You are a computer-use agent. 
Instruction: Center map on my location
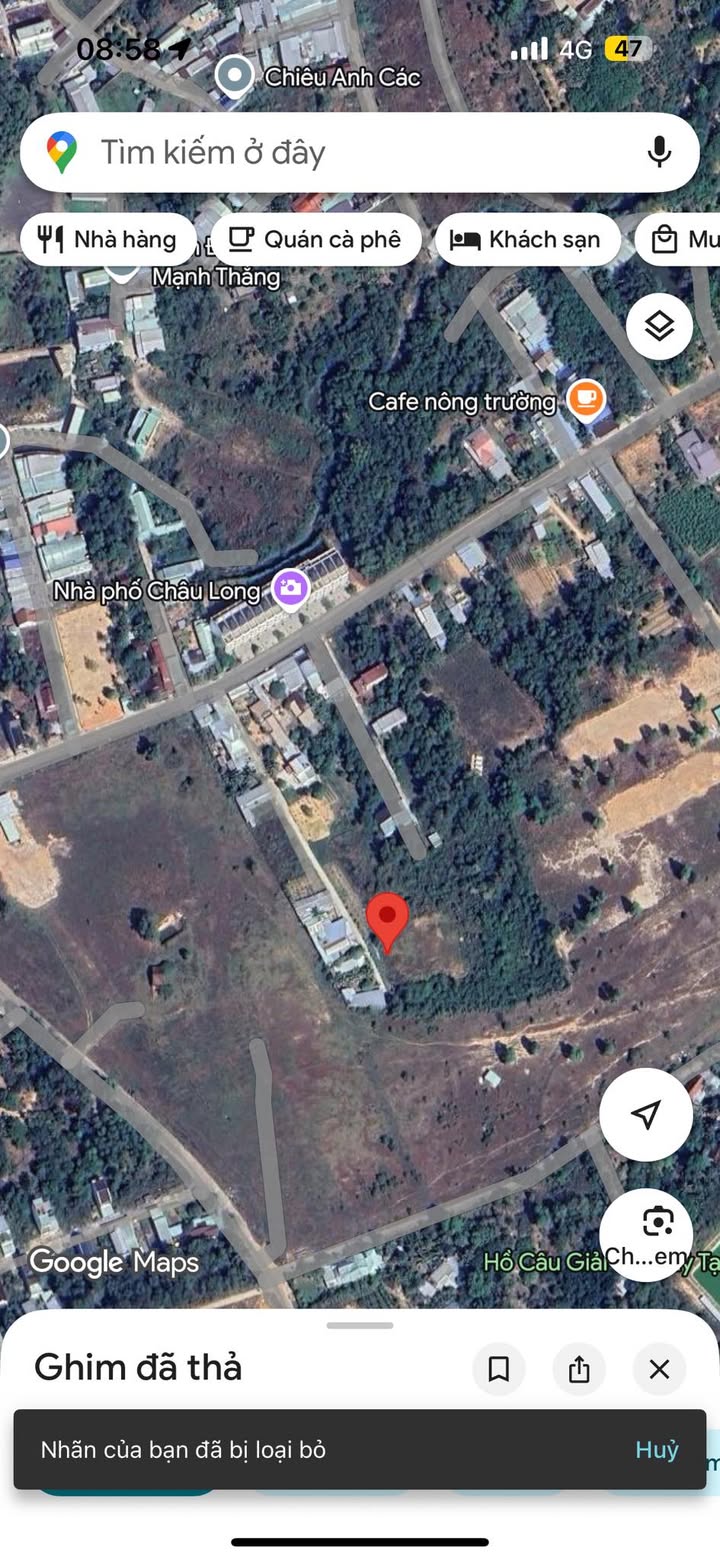coord(646,1114)
